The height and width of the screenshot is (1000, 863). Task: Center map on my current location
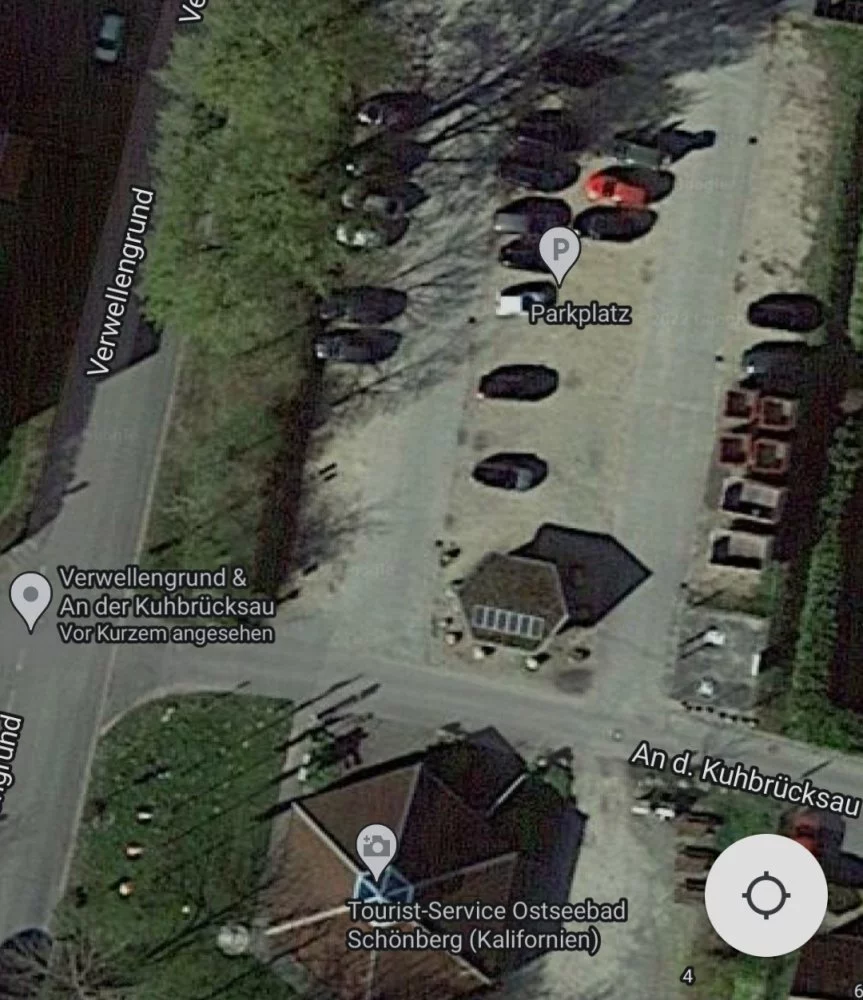click(766, 894)
